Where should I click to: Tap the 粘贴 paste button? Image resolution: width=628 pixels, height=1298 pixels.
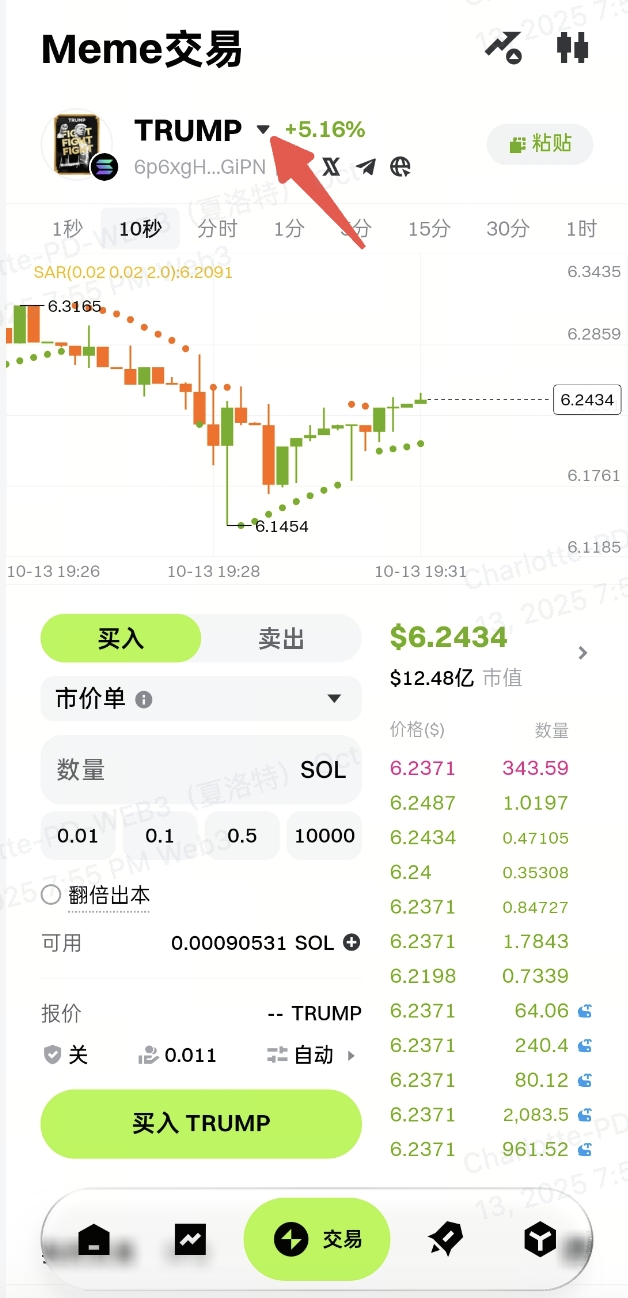click(x=540, y=144)
